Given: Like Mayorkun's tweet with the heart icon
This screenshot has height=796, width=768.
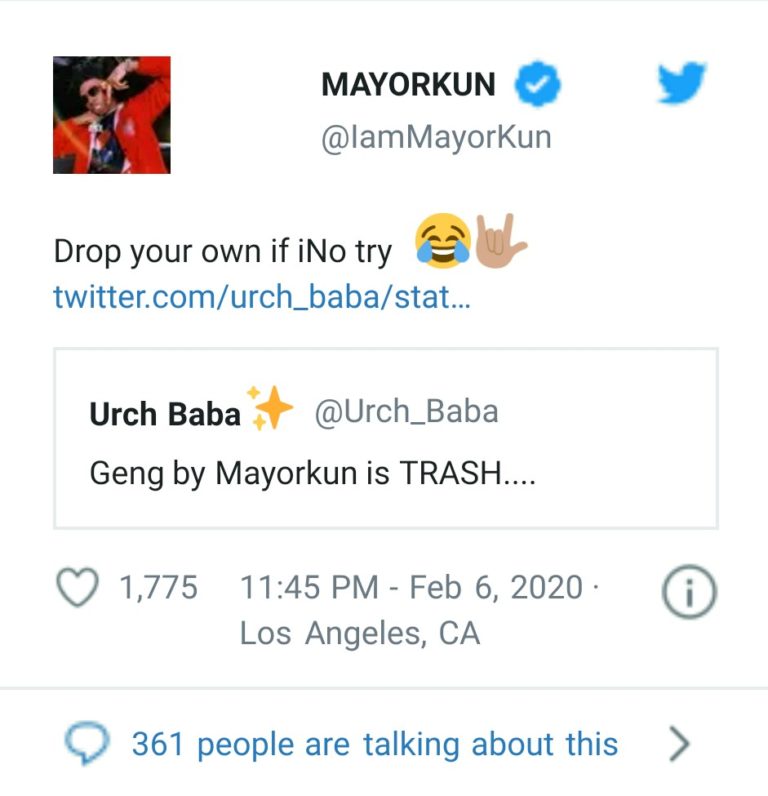Looking at the screenshot, I should point(78,589).
